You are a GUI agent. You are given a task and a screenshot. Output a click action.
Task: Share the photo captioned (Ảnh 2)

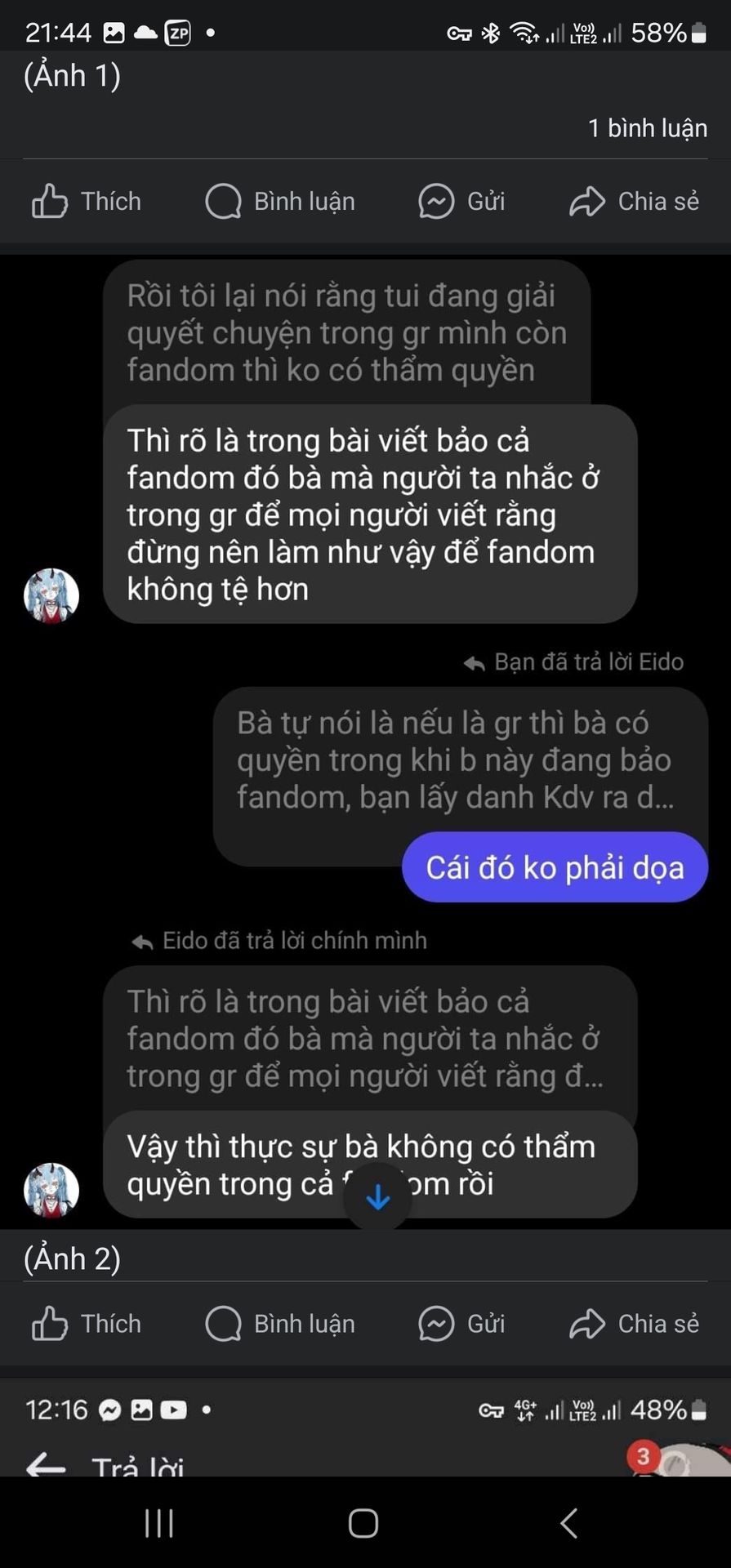(634, 1324)
